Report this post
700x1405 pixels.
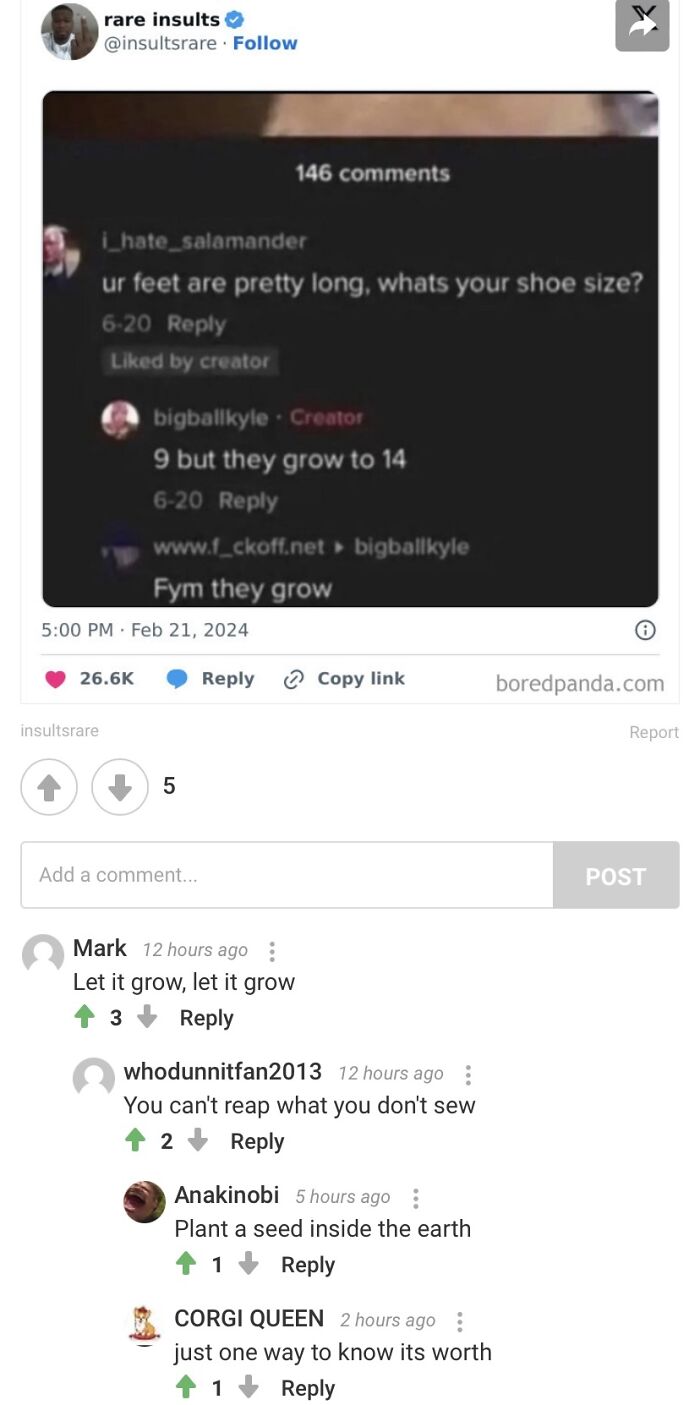[654, 732]
